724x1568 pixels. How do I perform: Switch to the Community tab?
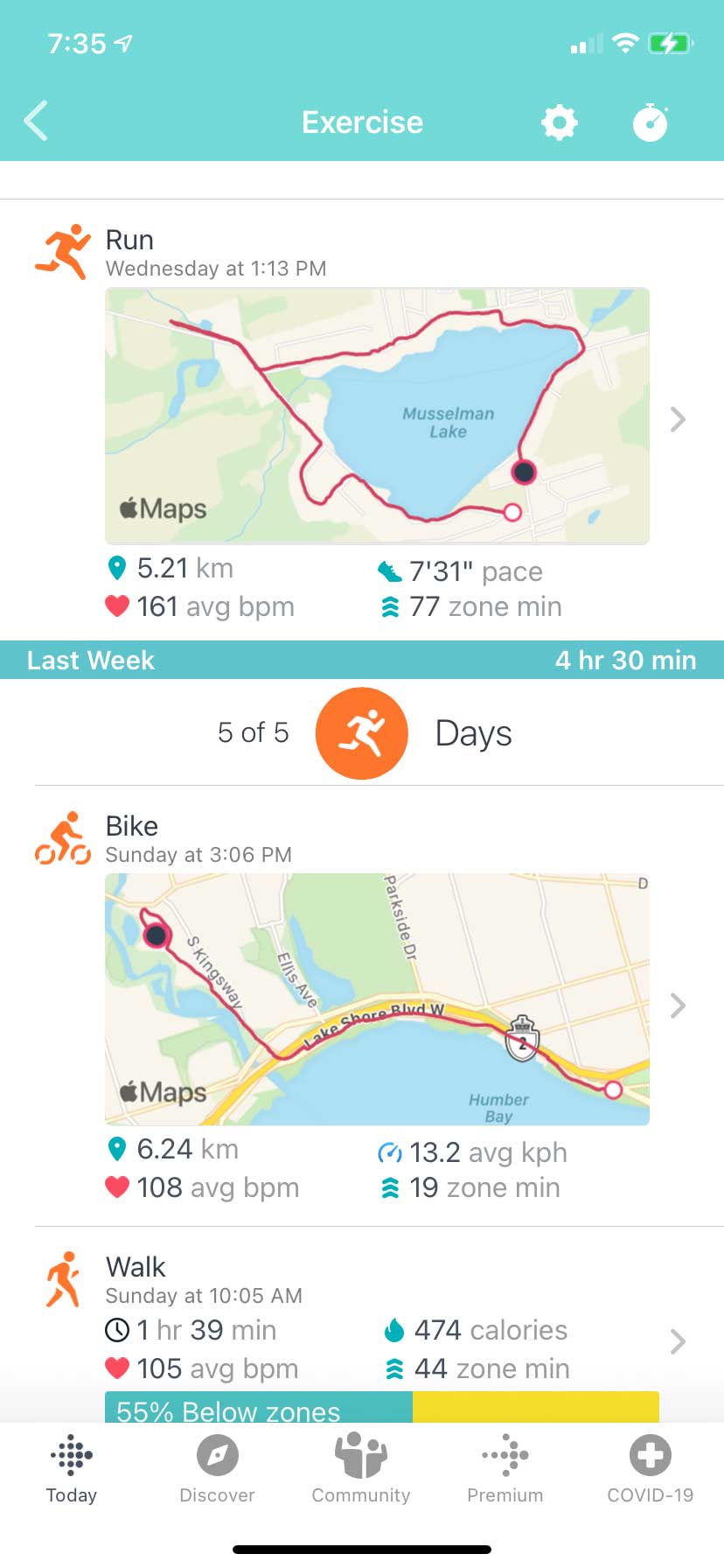[x=361, y=1470]
